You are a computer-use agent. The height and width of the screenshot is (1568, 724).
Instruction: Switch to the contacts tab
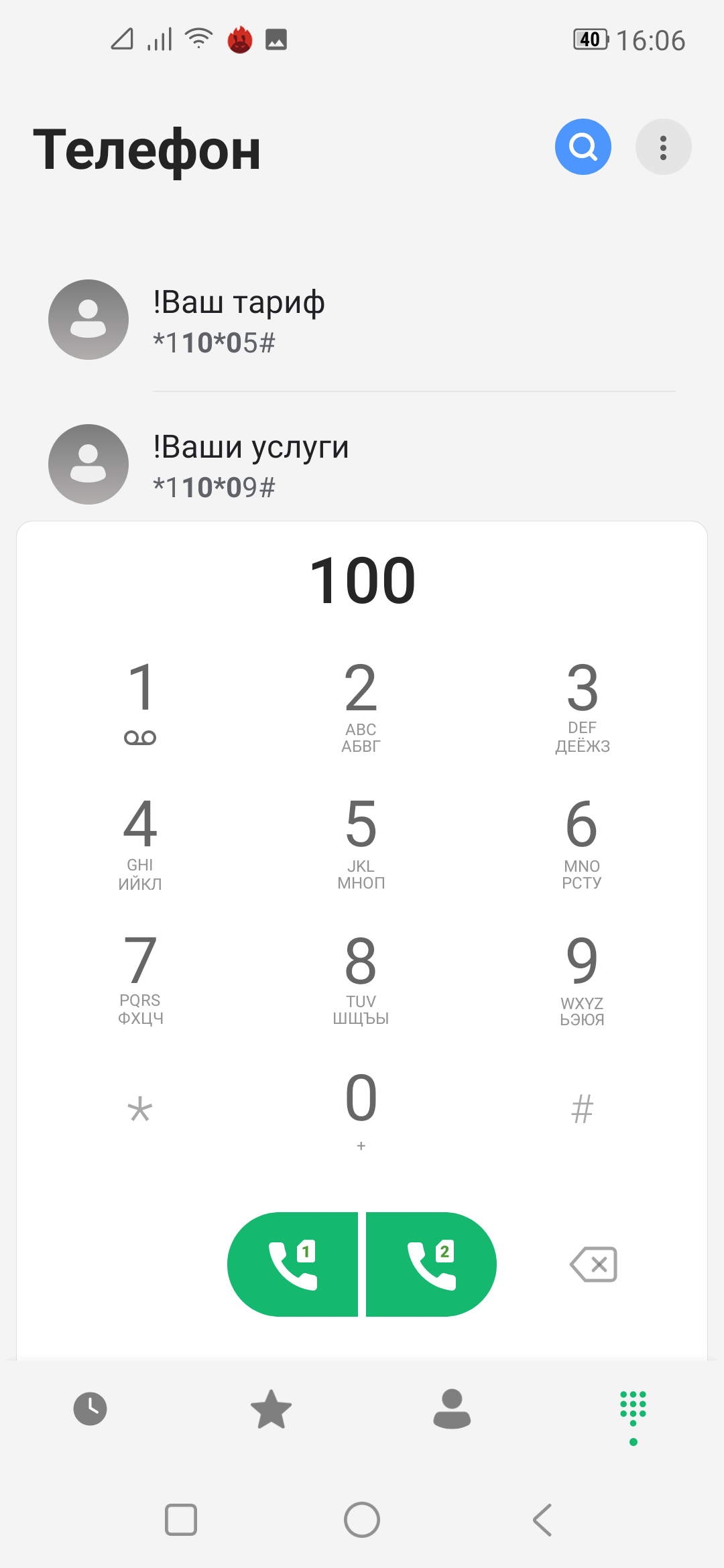[452, 1409]
